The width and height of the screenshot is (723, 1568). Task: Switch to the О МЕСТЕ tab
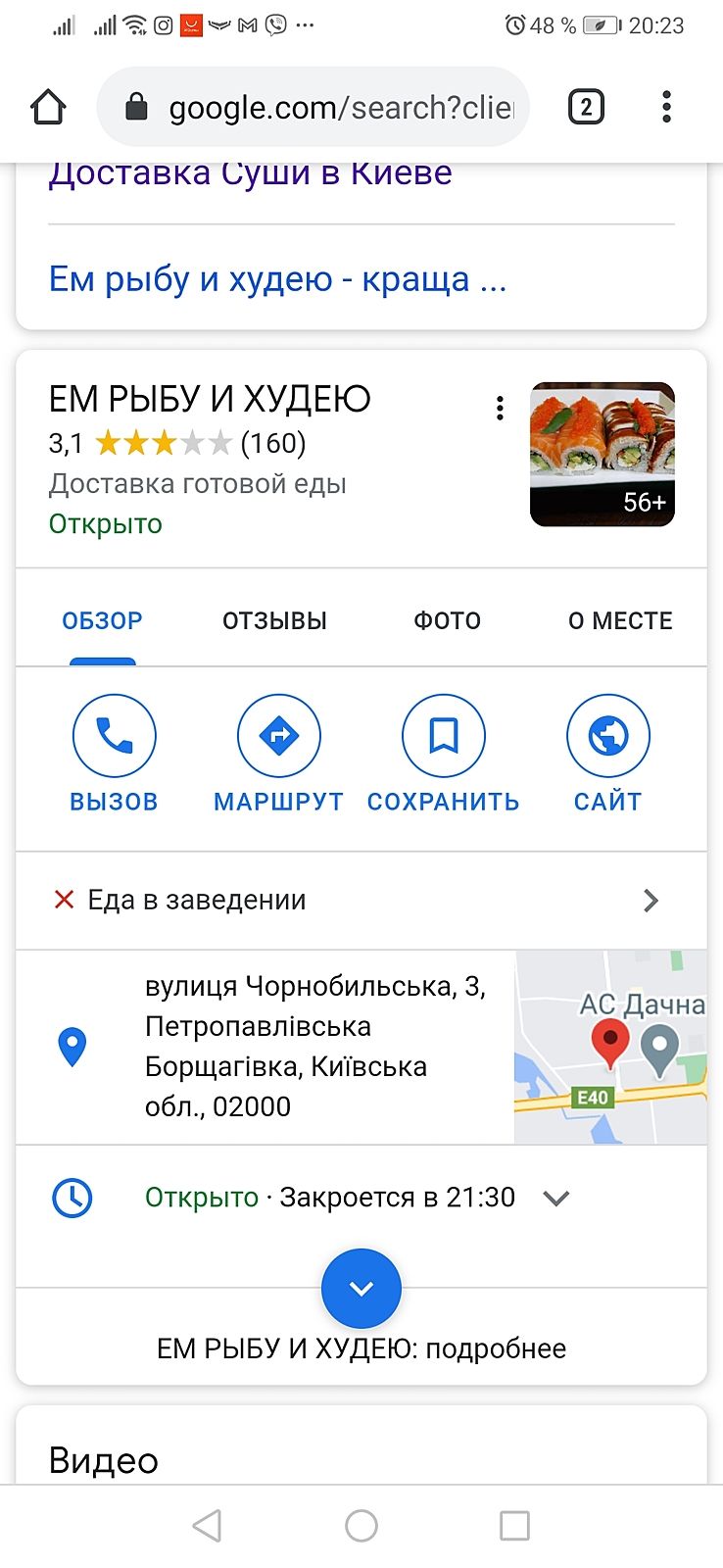pos(620,620)
